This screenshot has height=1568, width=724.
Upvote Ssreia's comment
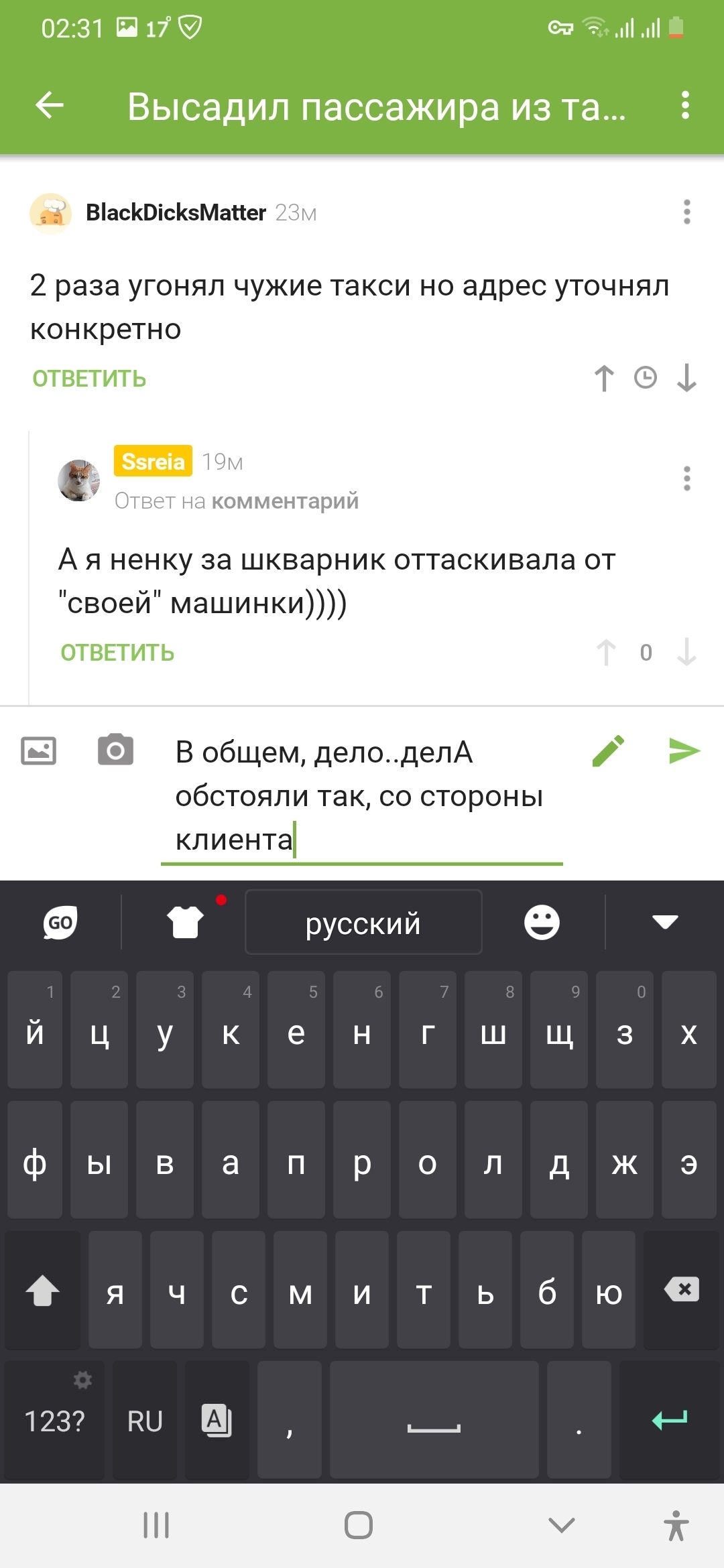coord(606,652)
